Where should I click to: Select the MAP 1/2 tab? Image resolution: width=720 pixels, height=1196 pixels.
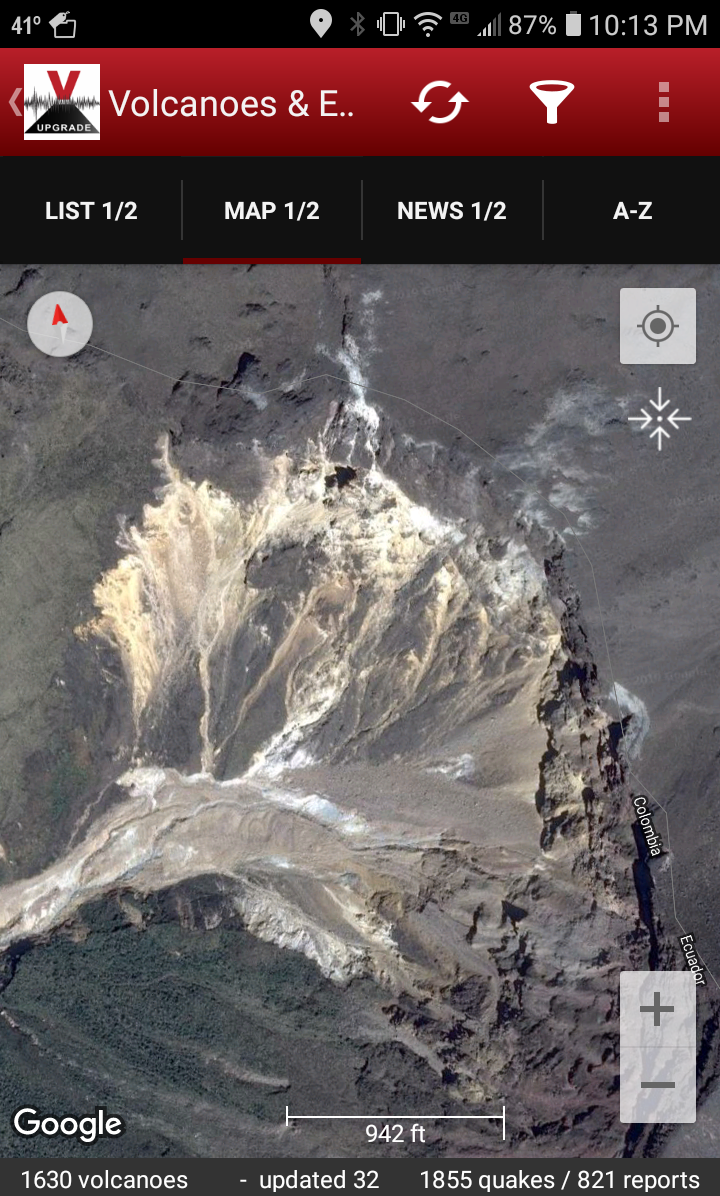(272, 211)
